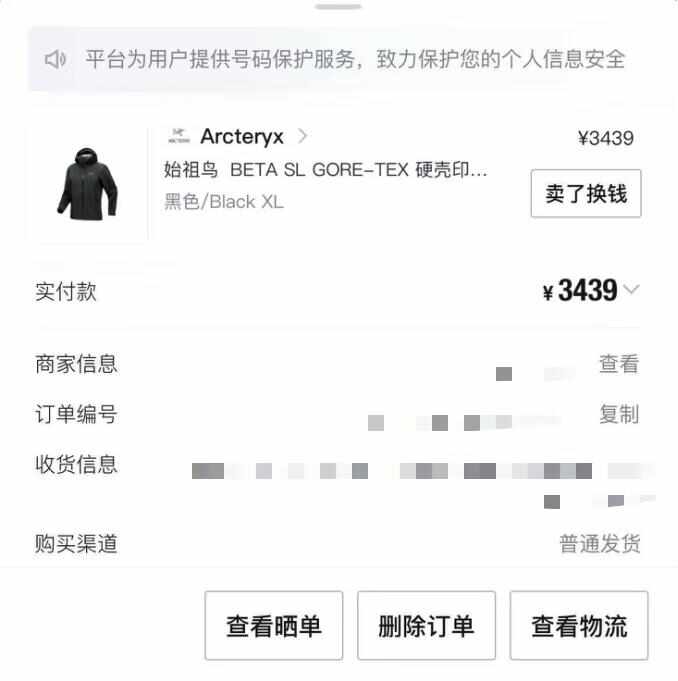Open 查看晒单 to view review post
The image size is (678, 681).
coord(274,627)
